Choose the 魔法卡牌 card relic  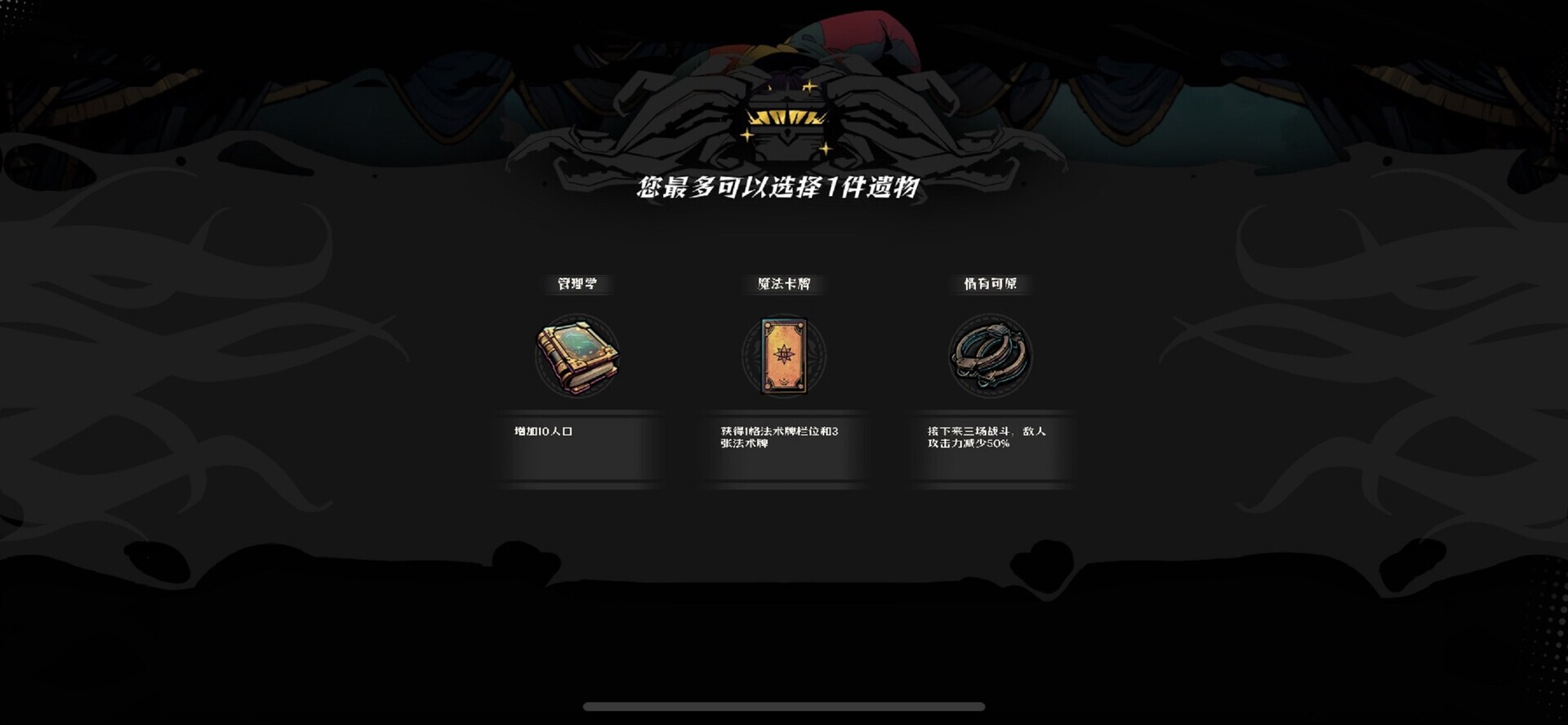click(x=783, y=357)
